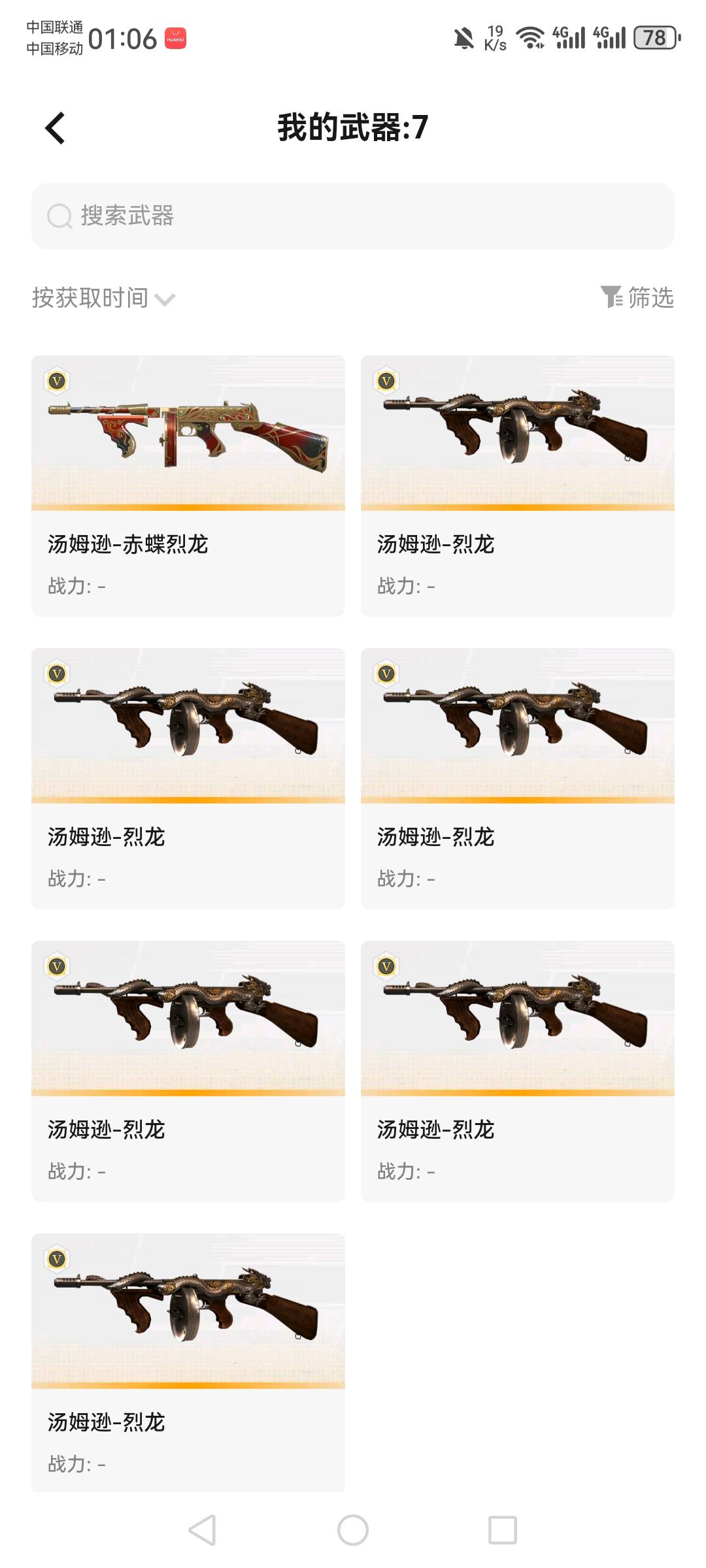Screen dimensions: 706x1568
Task: Expand the 按获取时间 sort dropdown
Action: [x=103, y=298]
